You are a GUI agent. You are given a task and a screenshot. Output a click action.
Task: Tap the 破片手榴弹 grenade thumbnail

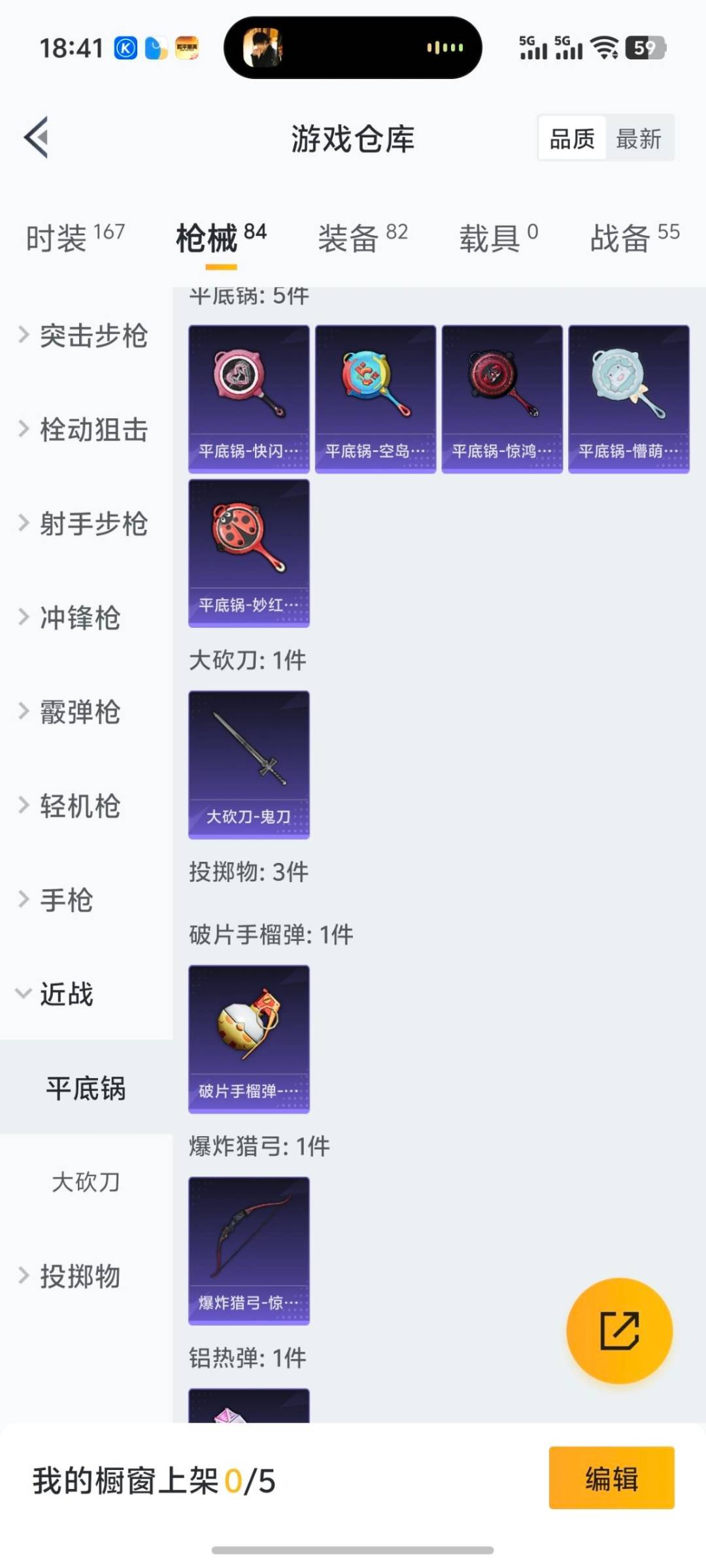(x=249, y=1037)
